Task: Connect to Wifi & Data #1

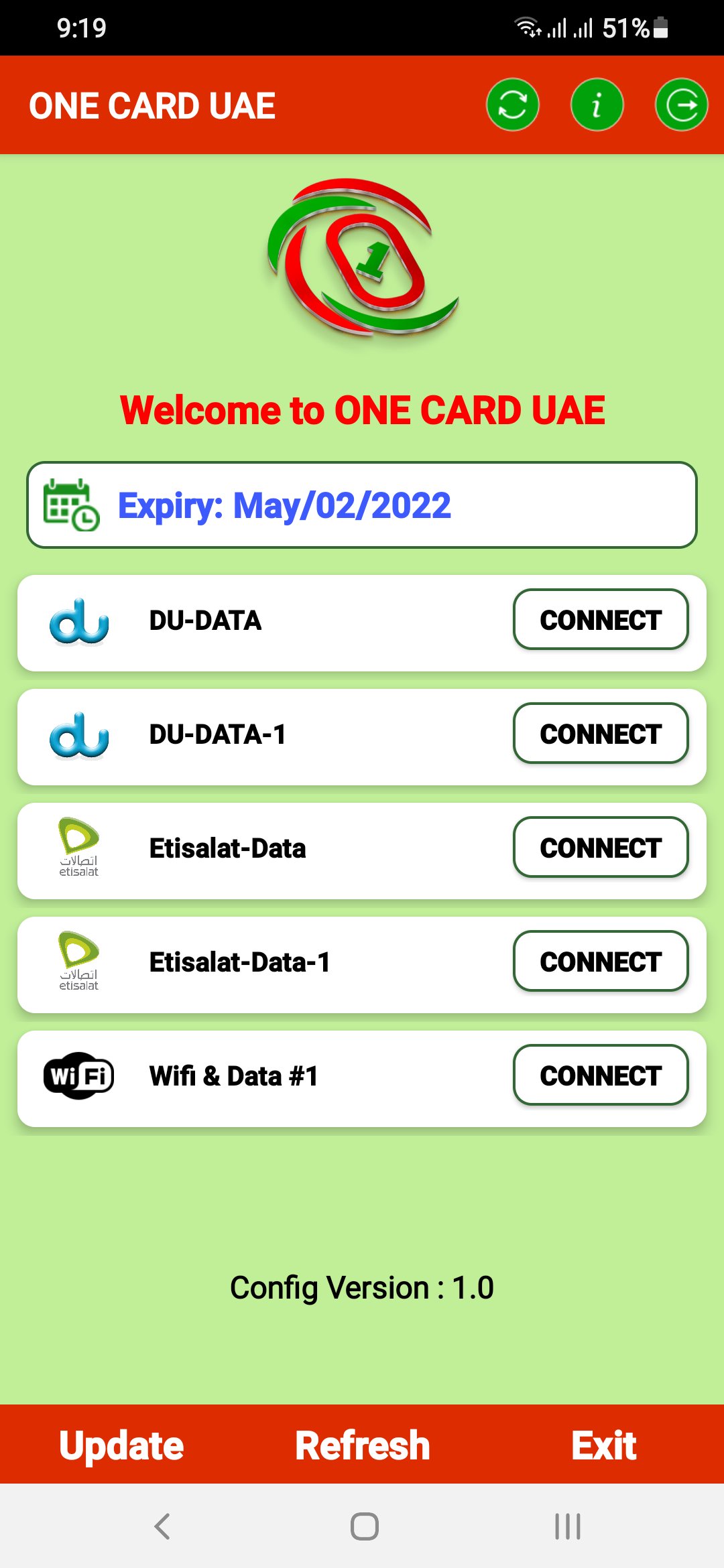Action: (601, 1076)
